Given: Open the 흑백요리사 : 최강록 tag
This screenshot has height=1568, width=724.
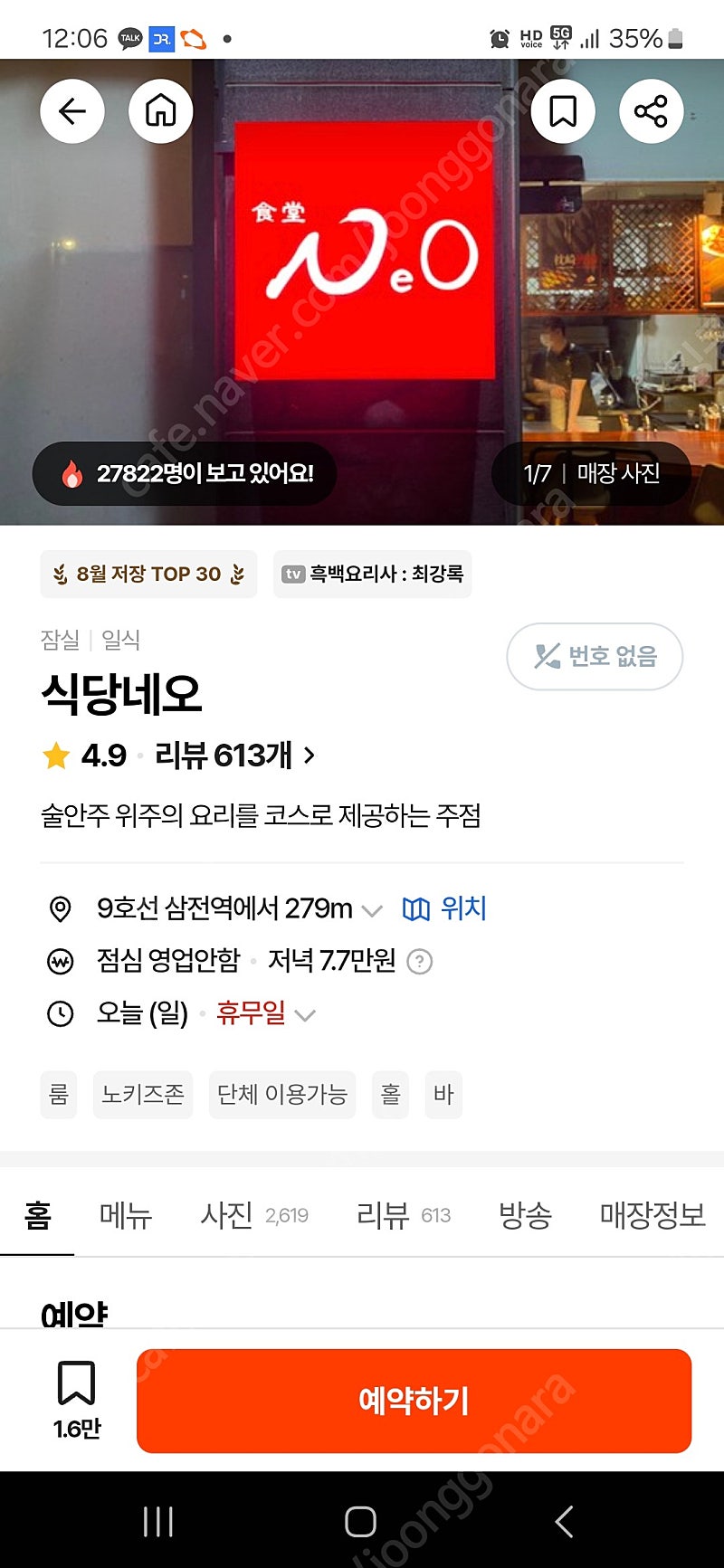Looking at the screenshot, I should [x=373, y=574].
